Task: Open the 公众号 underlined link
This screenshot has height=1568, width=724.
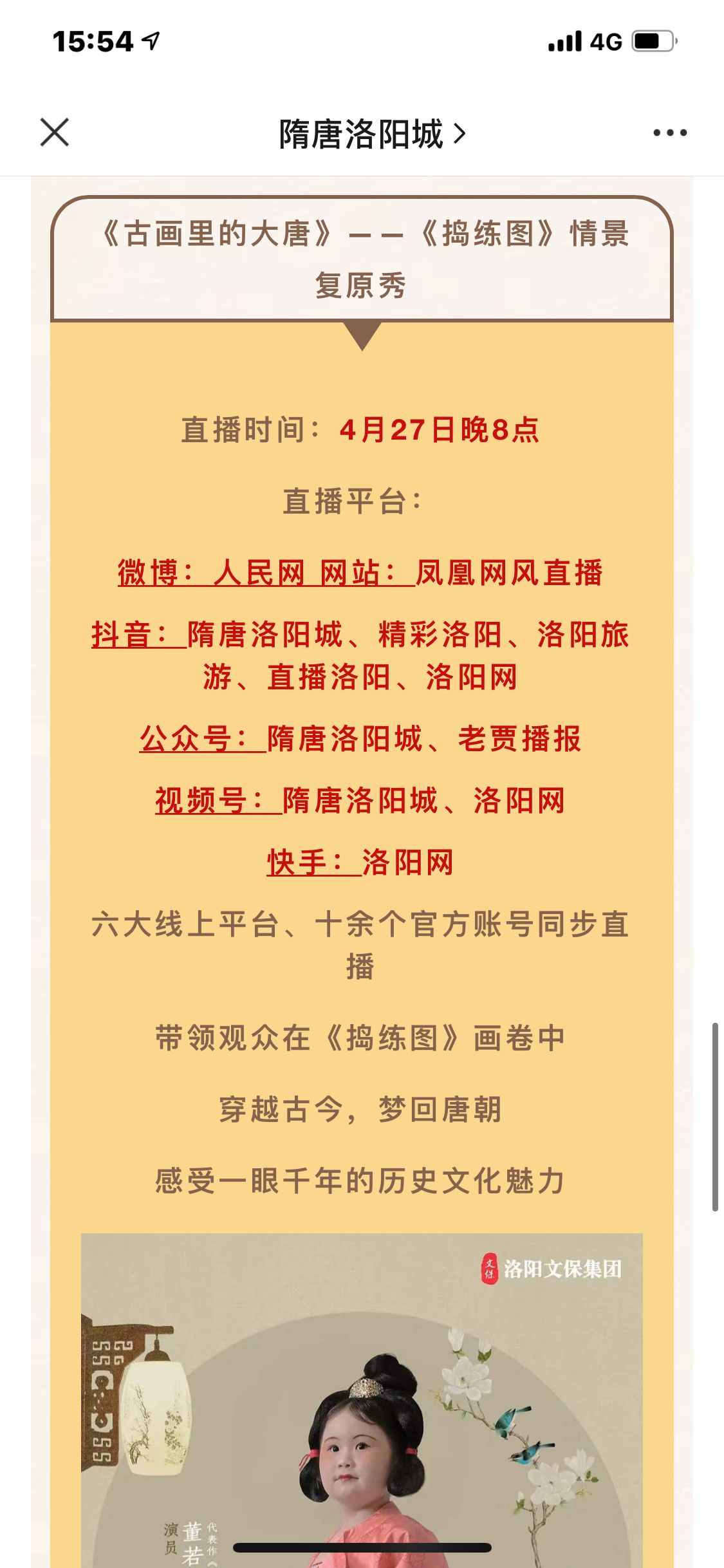Action: coord(202,739)
